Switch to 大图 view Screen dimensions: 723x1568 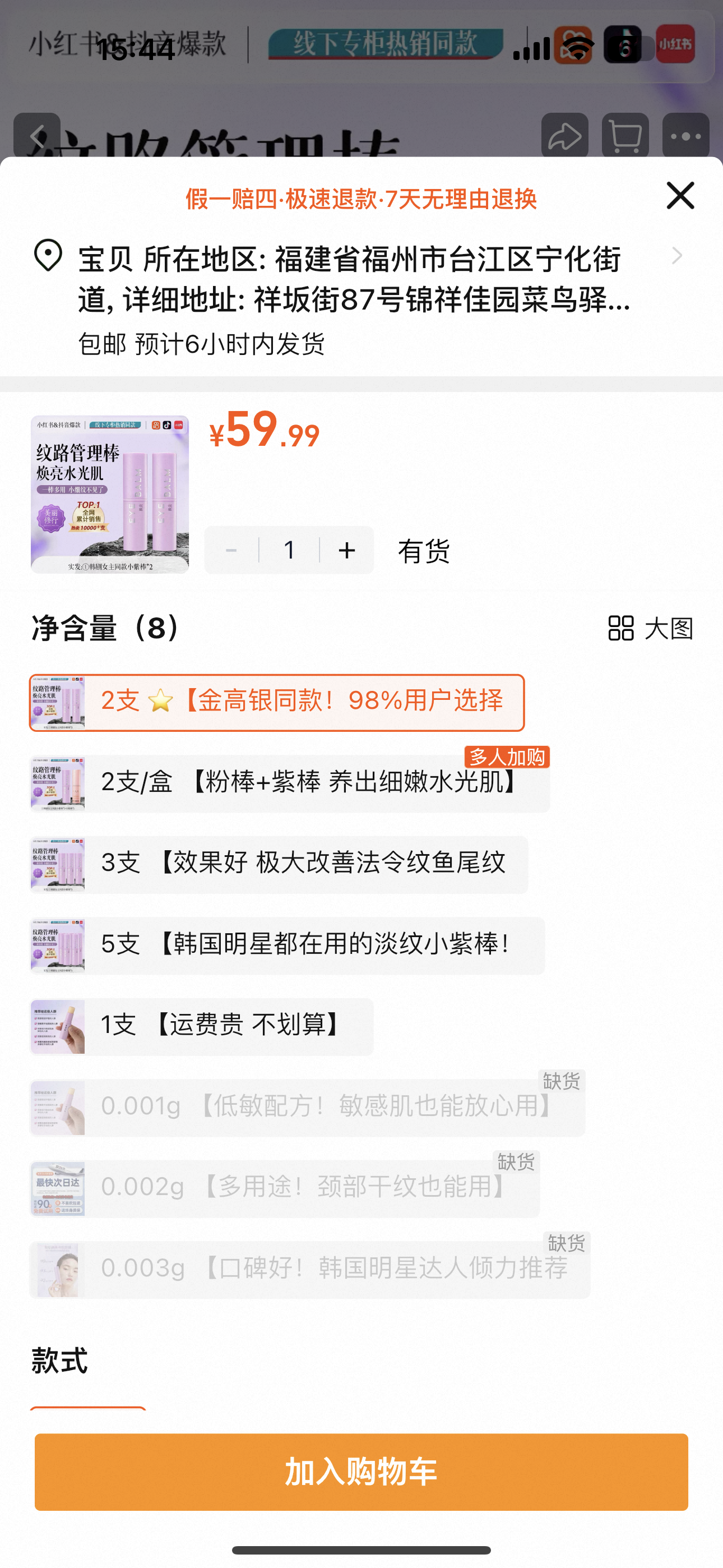651,628
